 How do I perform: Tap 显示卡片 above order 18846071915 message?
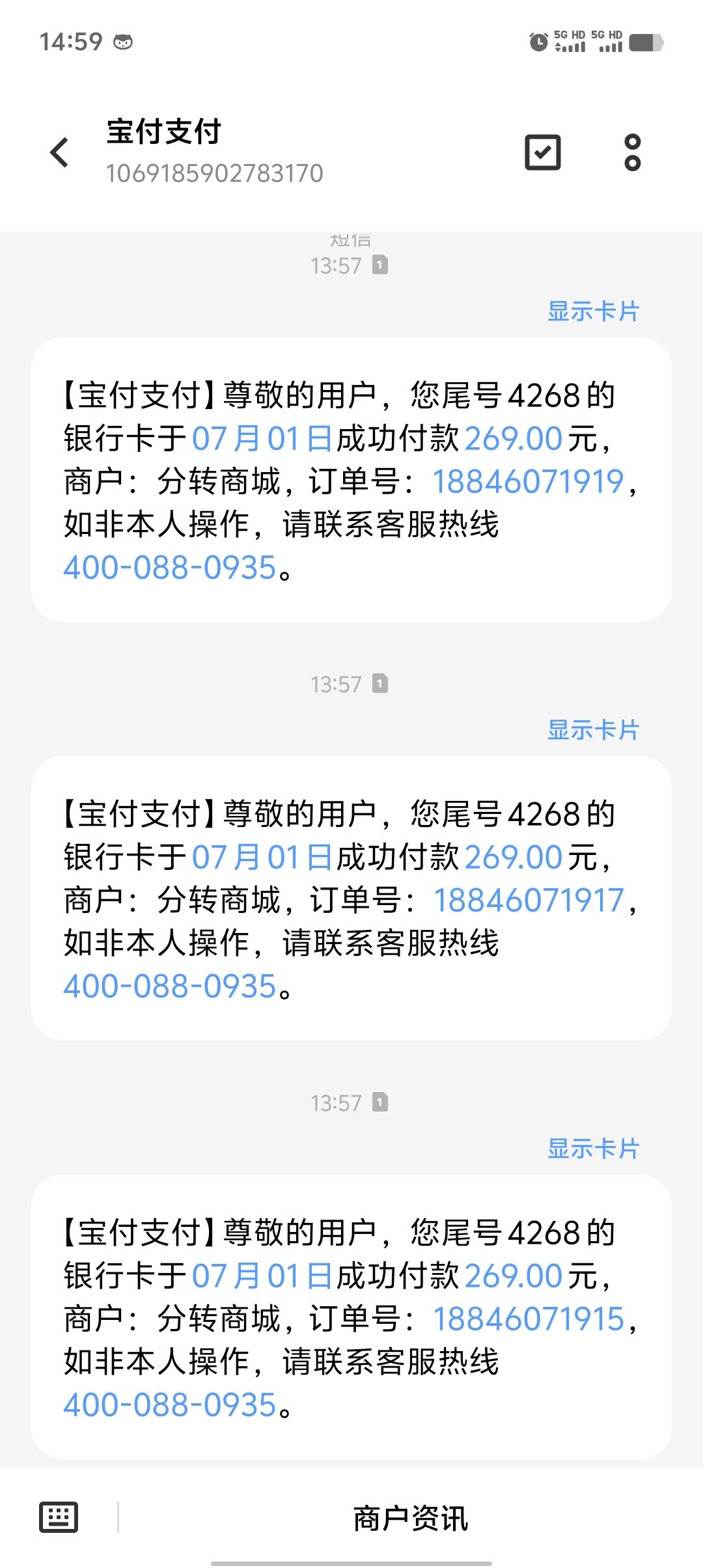(593, 1149)
